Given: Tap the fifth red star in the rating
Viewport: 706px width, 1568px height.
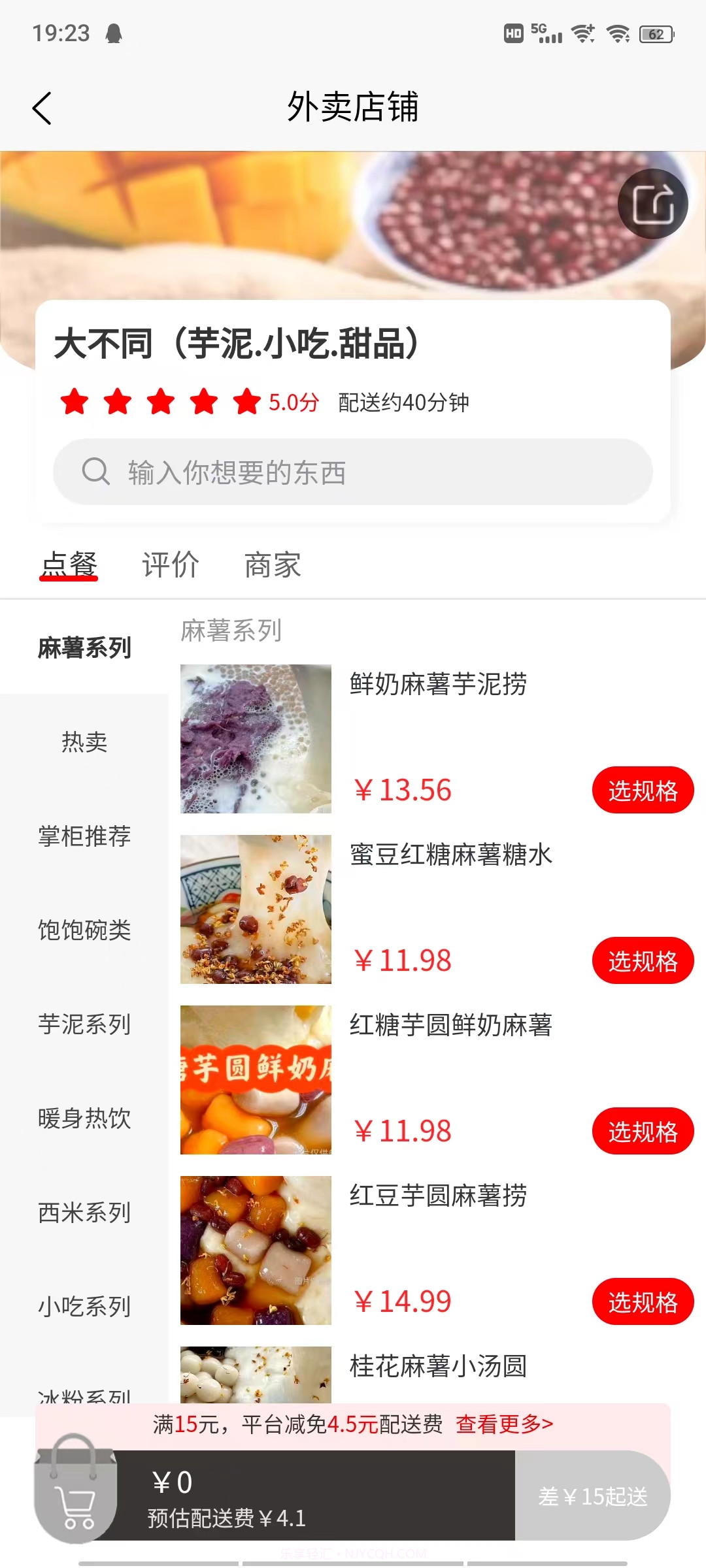Looking at the screenshot, I should (244, 402).
